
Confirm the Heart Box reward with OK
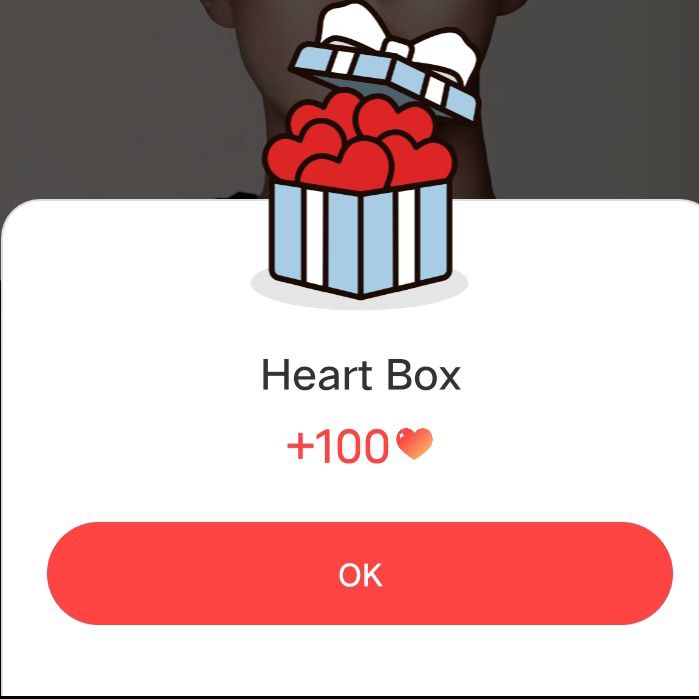(360, 574)
